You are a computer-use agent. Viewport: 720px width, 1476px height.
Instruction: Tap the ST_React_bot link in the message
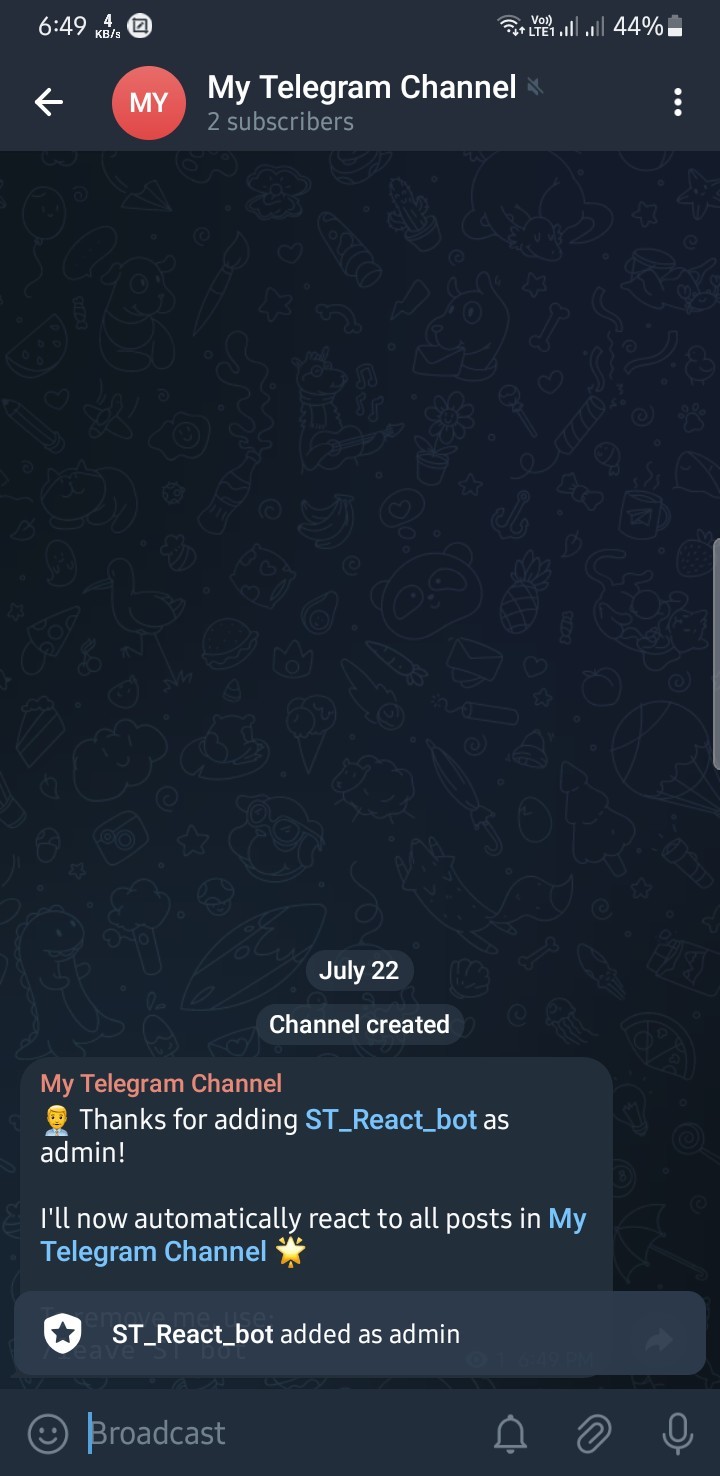coord(391,1119)
